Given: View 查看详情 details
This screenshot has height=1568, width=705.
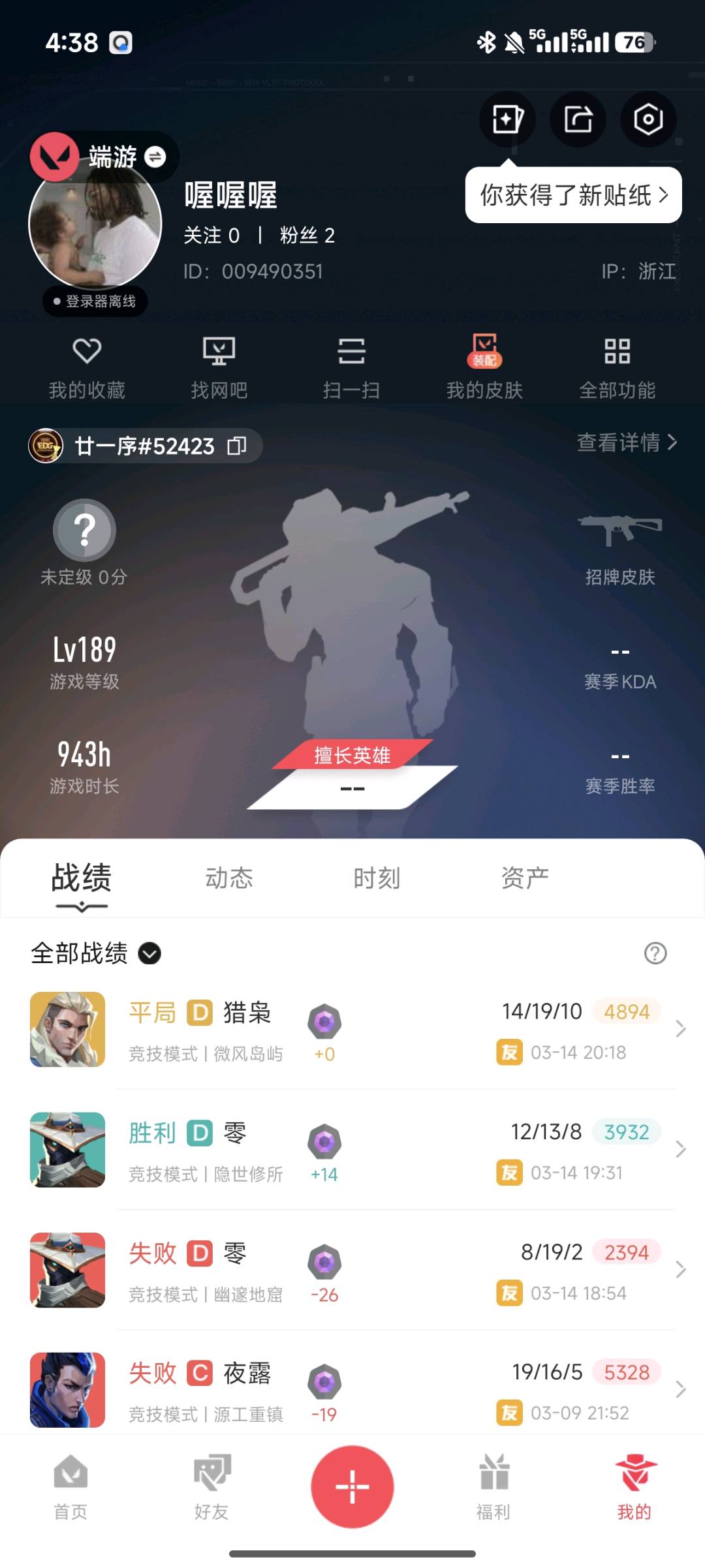Looking at the screenshot, I should [627, 442].
